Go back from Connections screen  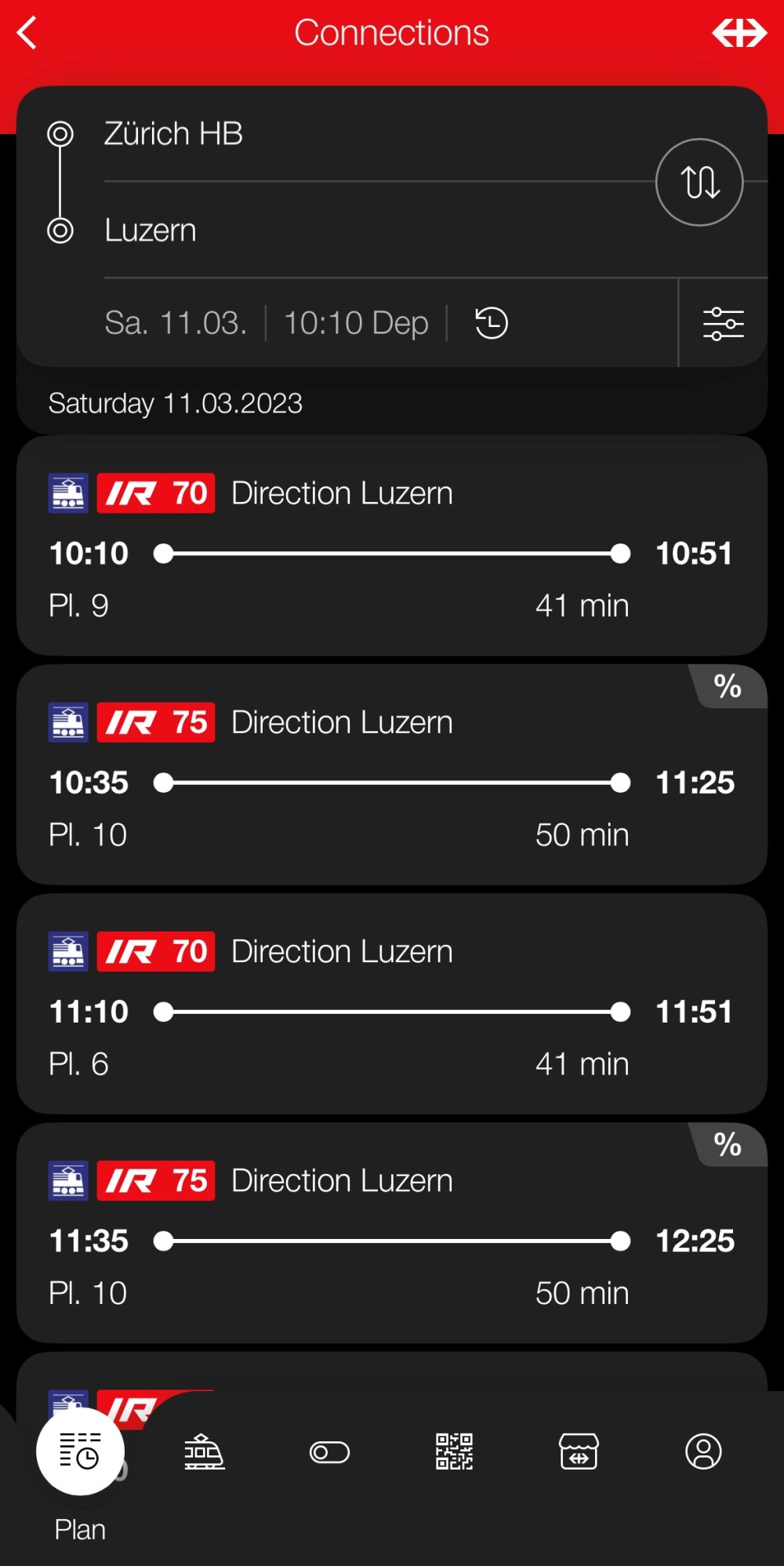pos(27,33)
